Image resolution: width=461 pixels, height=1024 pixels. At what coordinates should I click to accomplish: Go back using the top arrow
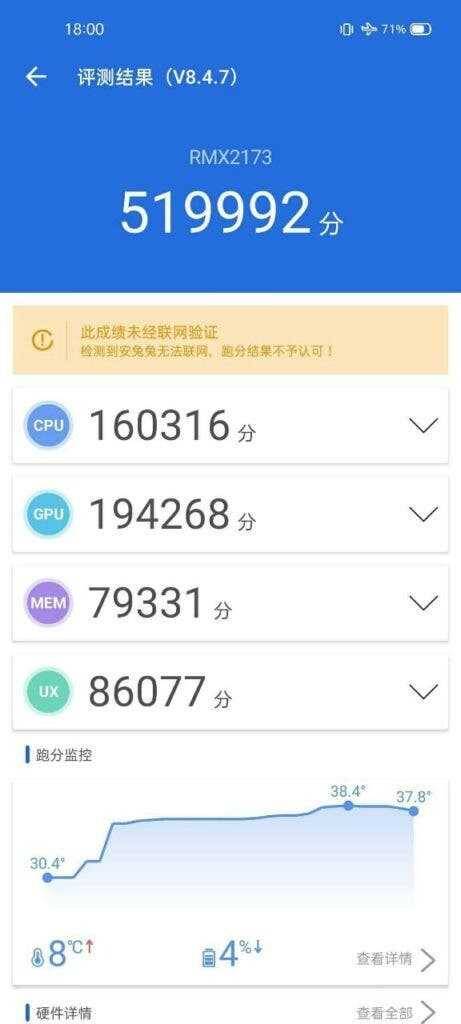point(36,77)
